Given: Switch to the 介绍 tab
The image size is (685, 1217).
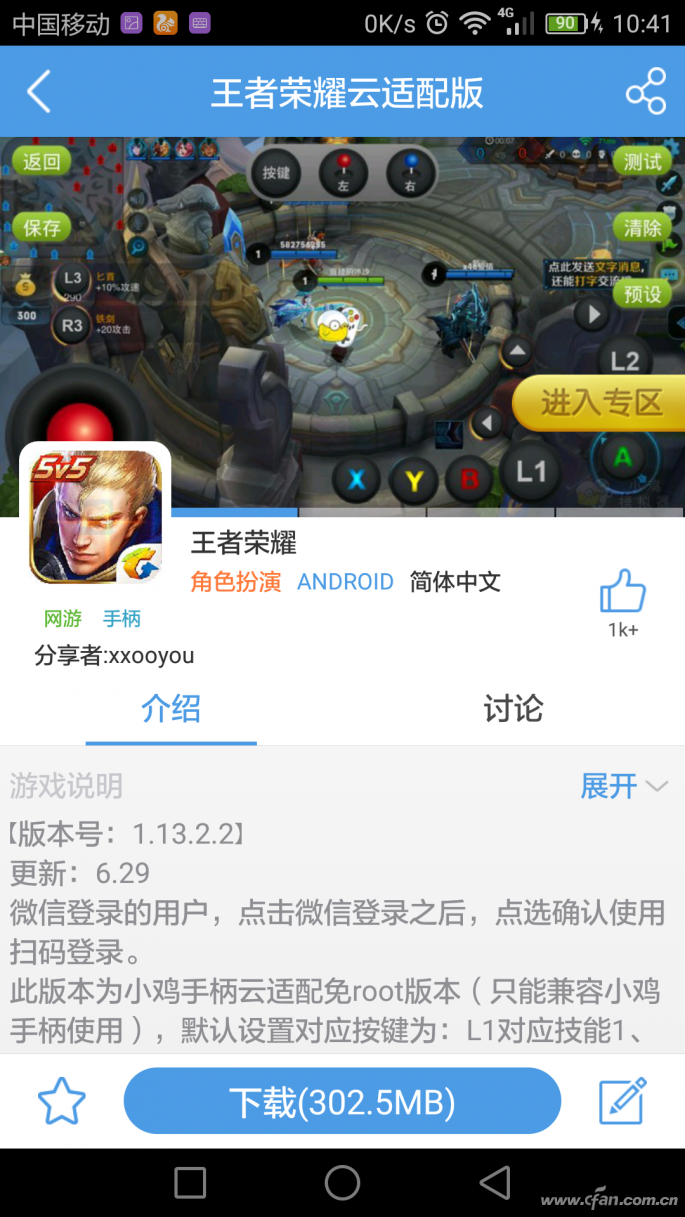Looking at the screenshot, I should [171, 709].
